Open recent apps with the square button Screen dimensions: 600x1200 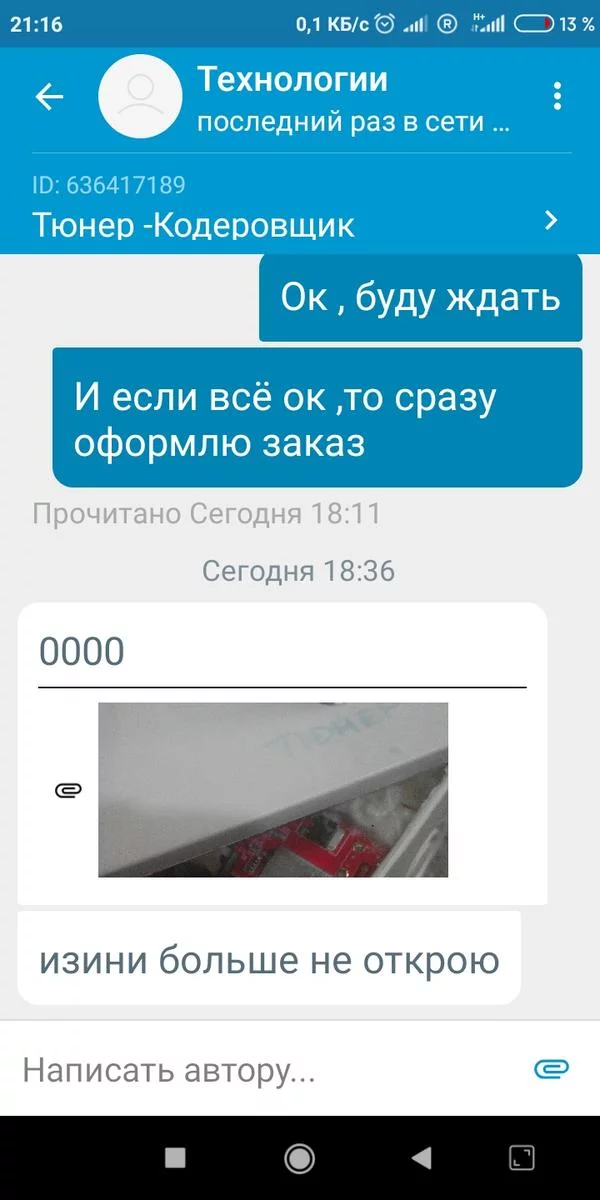point(176,1158)
